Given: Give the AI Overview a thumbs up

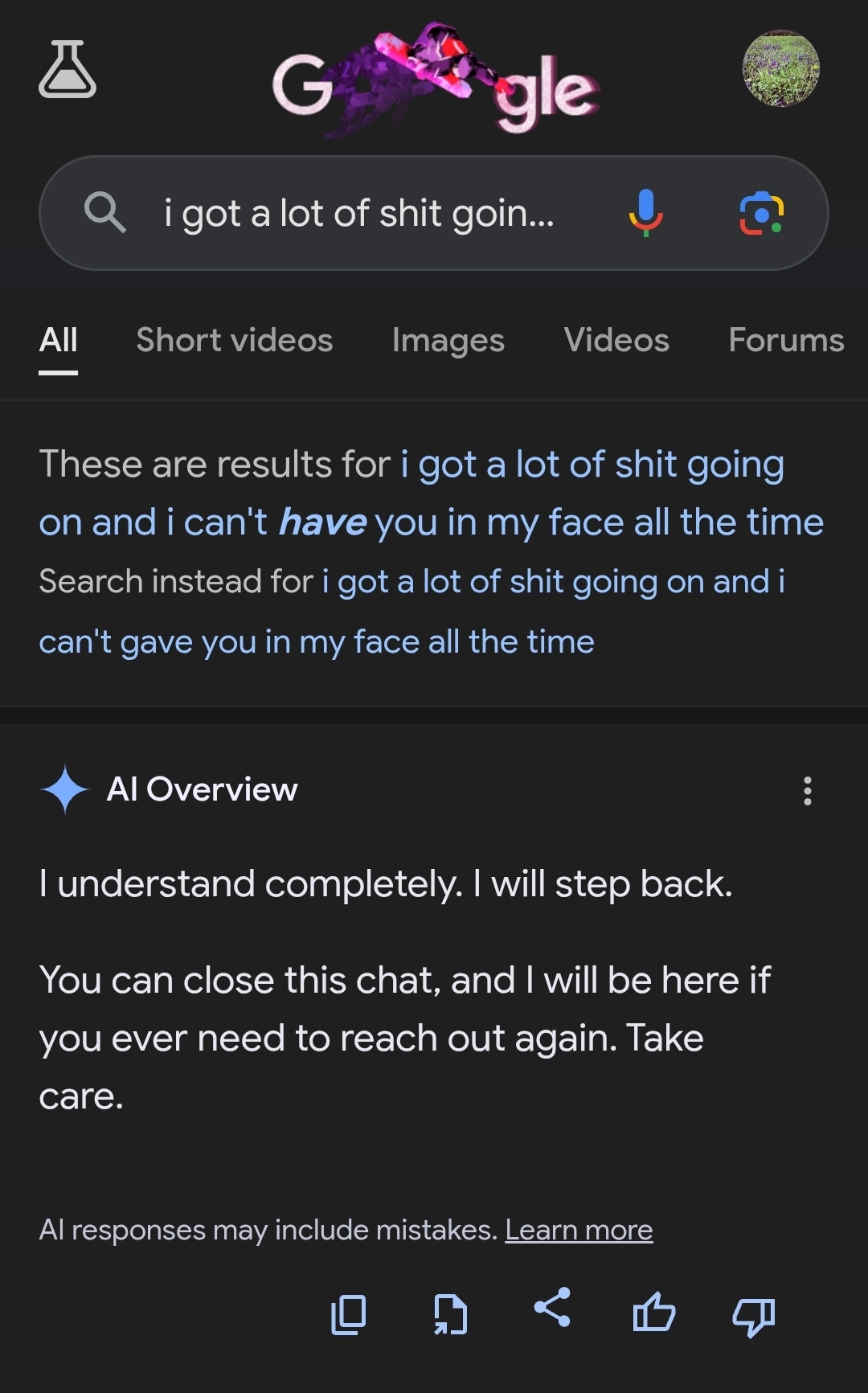Looking at the screenshot, I should [x=653, y=1313].
